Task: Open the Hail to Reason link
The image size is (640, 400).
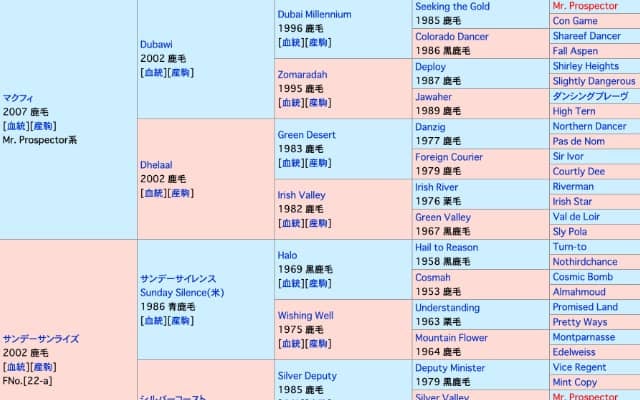Action: [x=446, y=247]
